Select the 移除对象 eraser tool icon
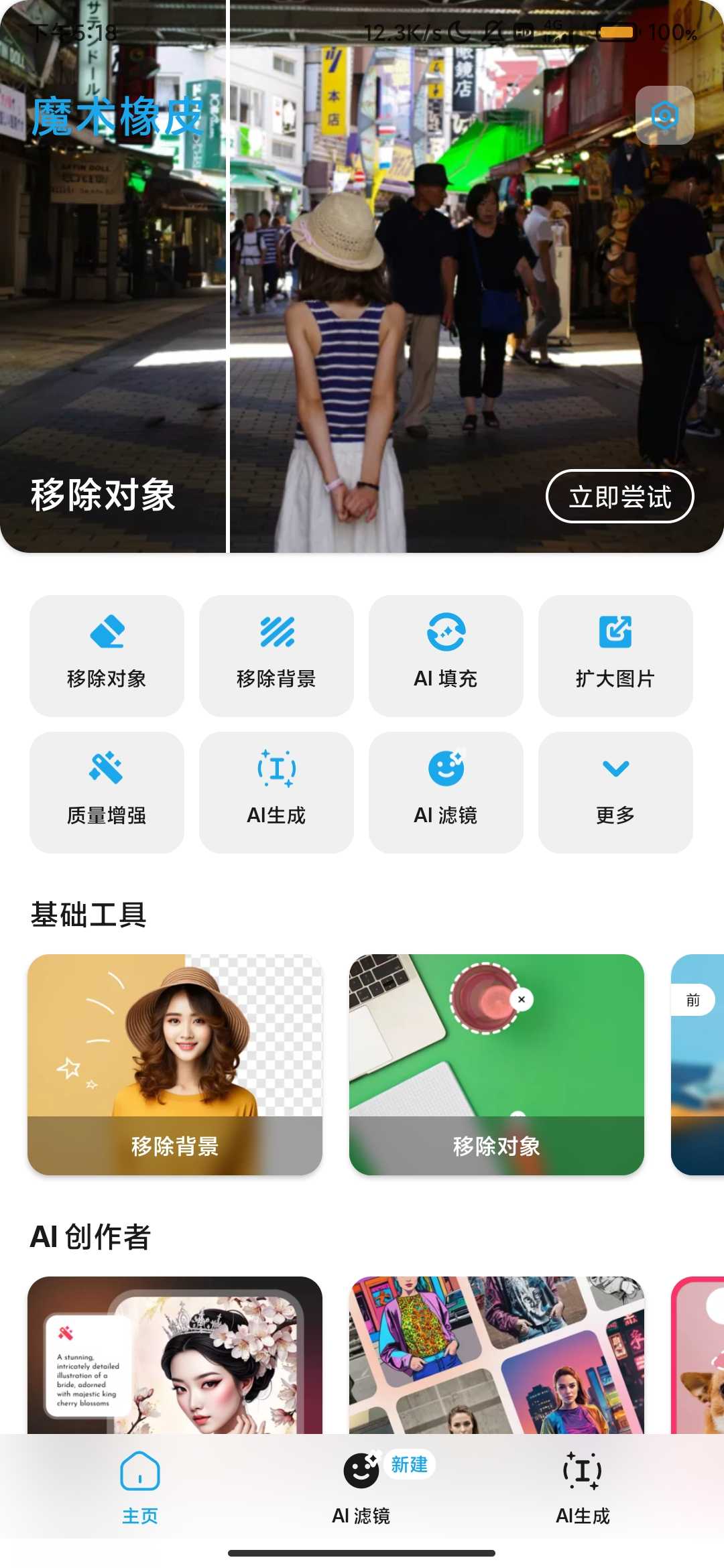 (x=107, y=632)
